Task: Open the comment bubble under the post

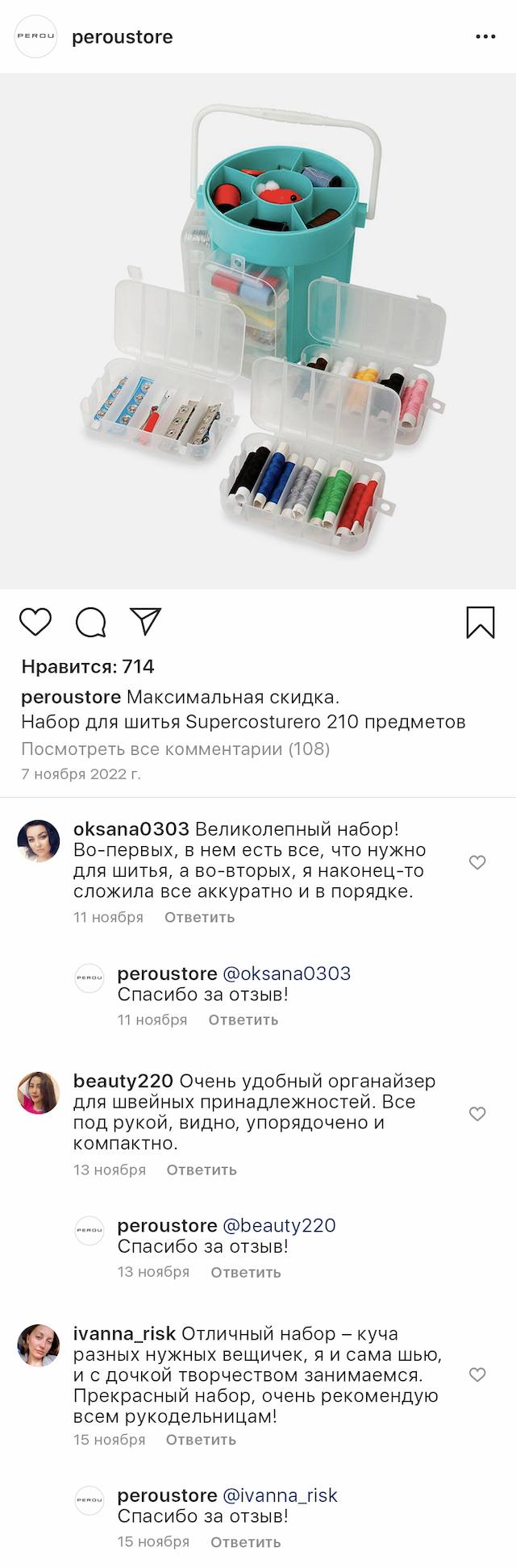Action: 90,622
